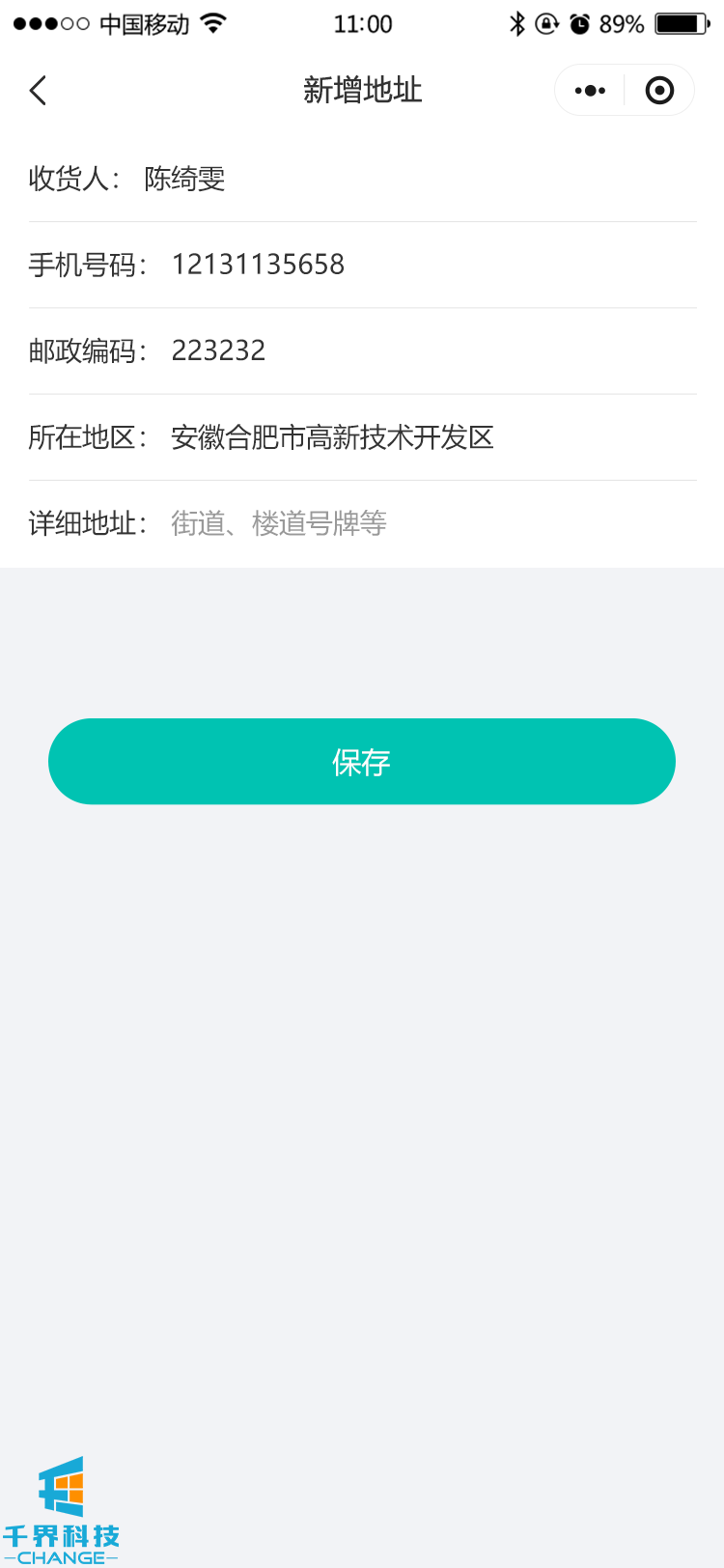Screen dimensions: 724x1568
Task: Open the mini program more-options menu
Action: (x=590, y=91)
